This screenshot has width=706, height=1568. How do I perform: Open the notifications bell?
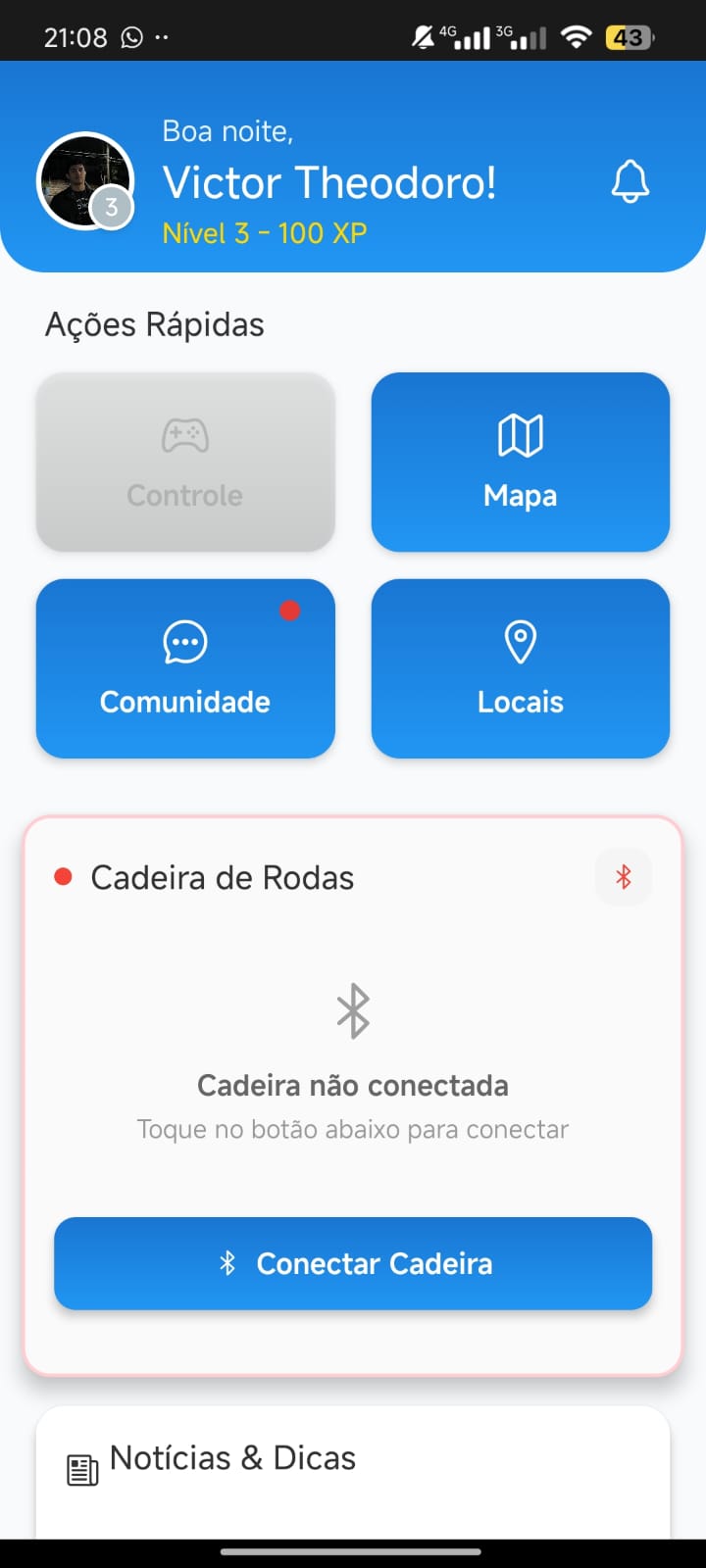tap(630, 181)
